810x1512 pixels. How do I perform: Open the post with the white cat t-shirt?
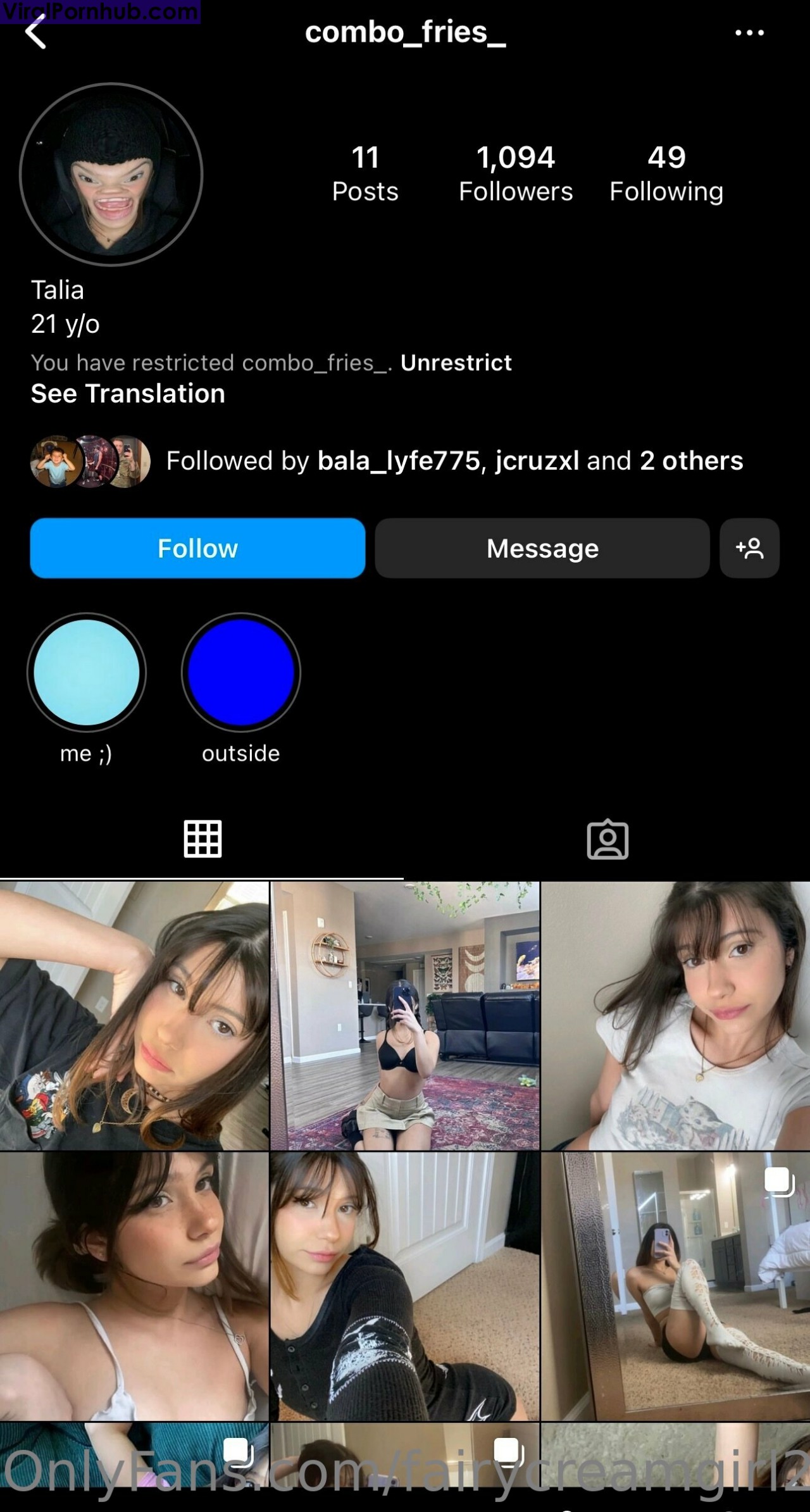click(x=675, y=1015)
